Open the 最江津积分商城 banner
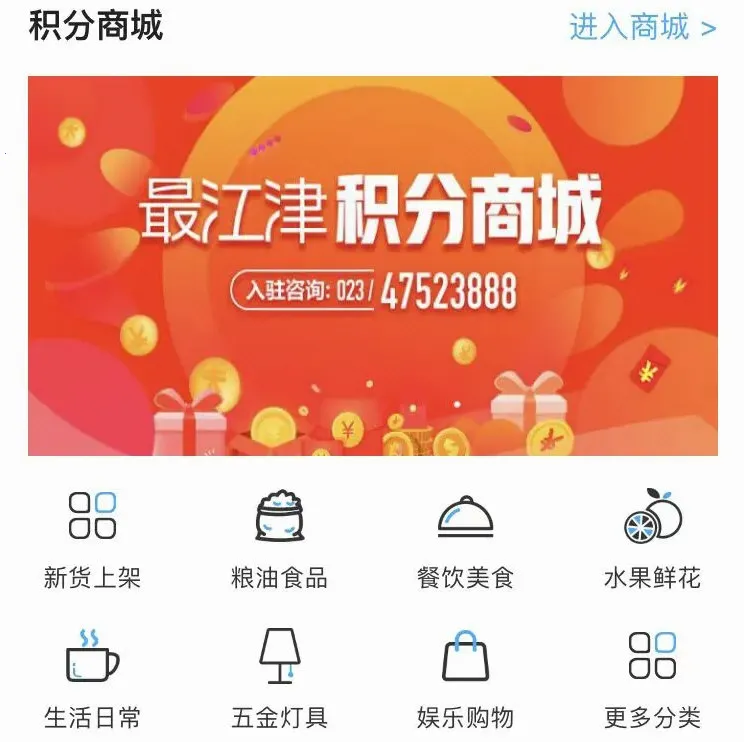This screenshot has width=744, height=742. click(372, 266)
